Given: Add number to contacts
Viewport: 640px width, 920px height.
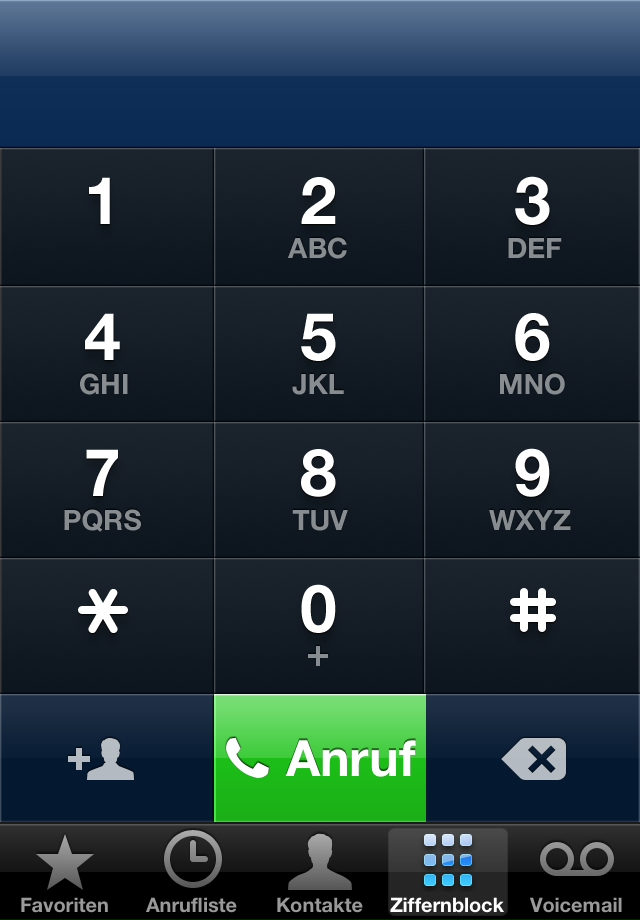Looking at the screenshot, I should click(106, 759).
